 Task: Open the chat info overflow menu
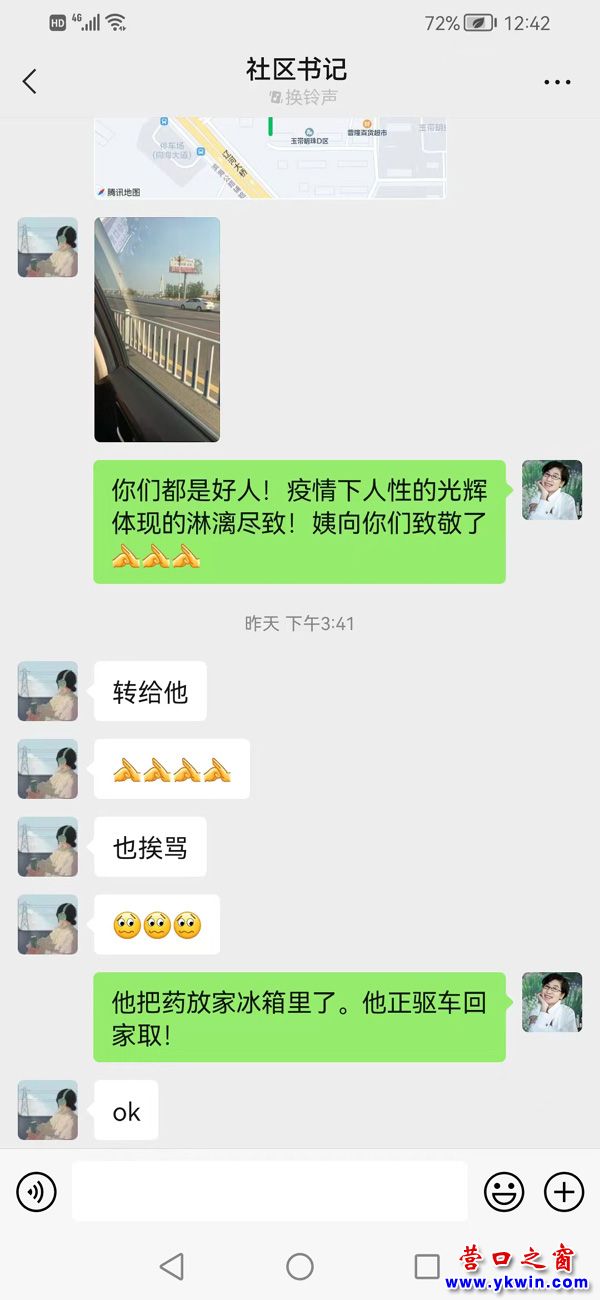click(557, 82)
